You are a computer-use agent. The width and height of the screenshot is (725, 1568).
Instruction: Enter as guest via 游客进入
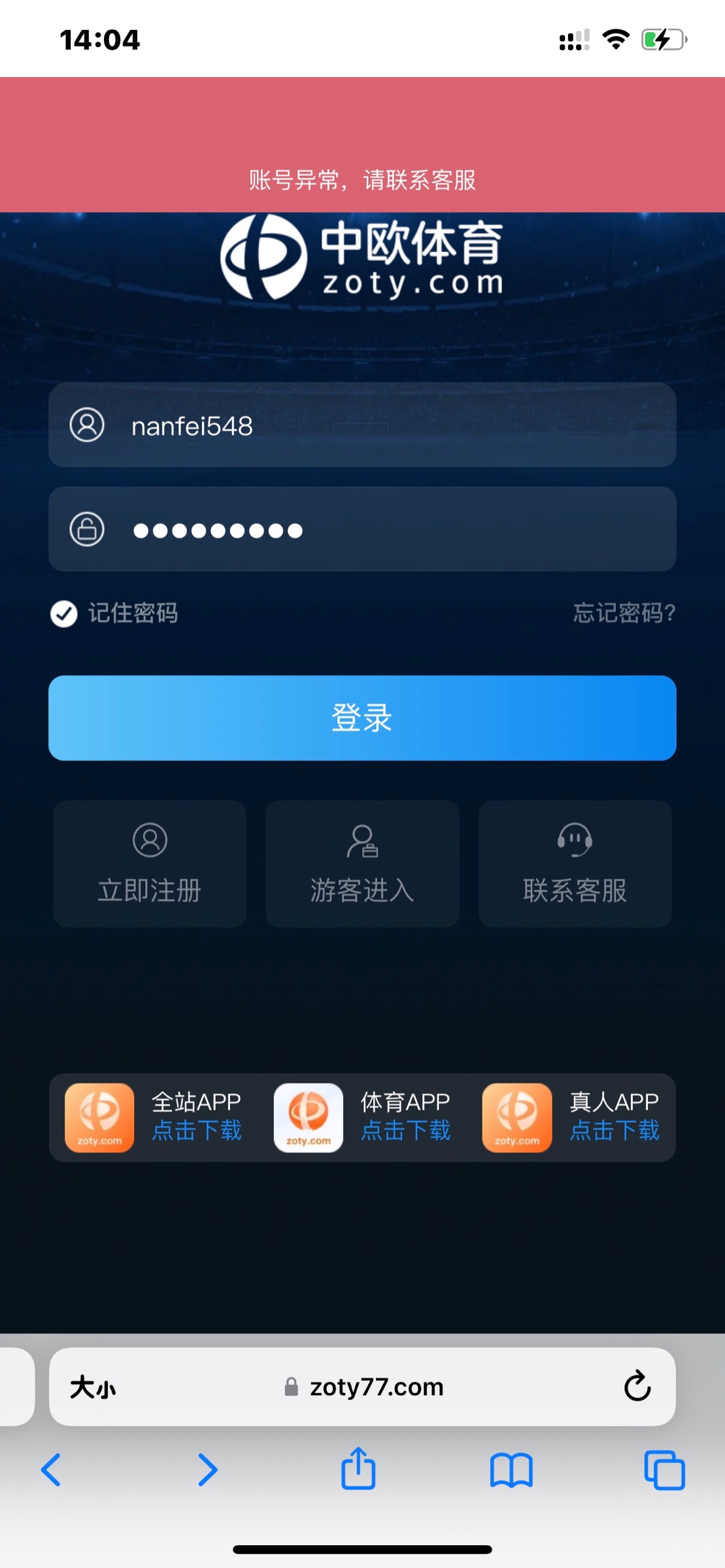point(362,864)
